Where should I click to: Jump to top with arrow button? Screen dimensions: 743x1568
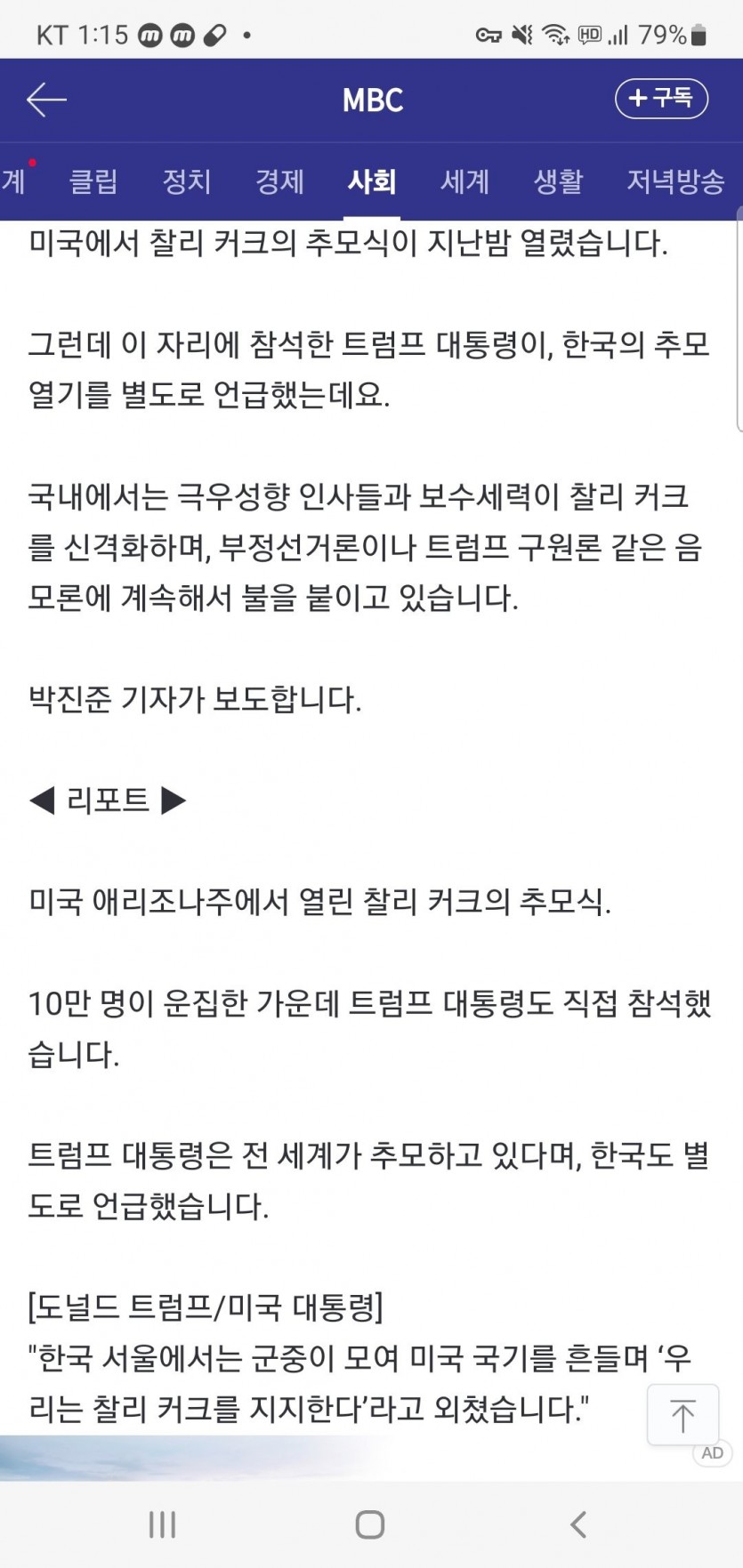(x=682, y=1415)
